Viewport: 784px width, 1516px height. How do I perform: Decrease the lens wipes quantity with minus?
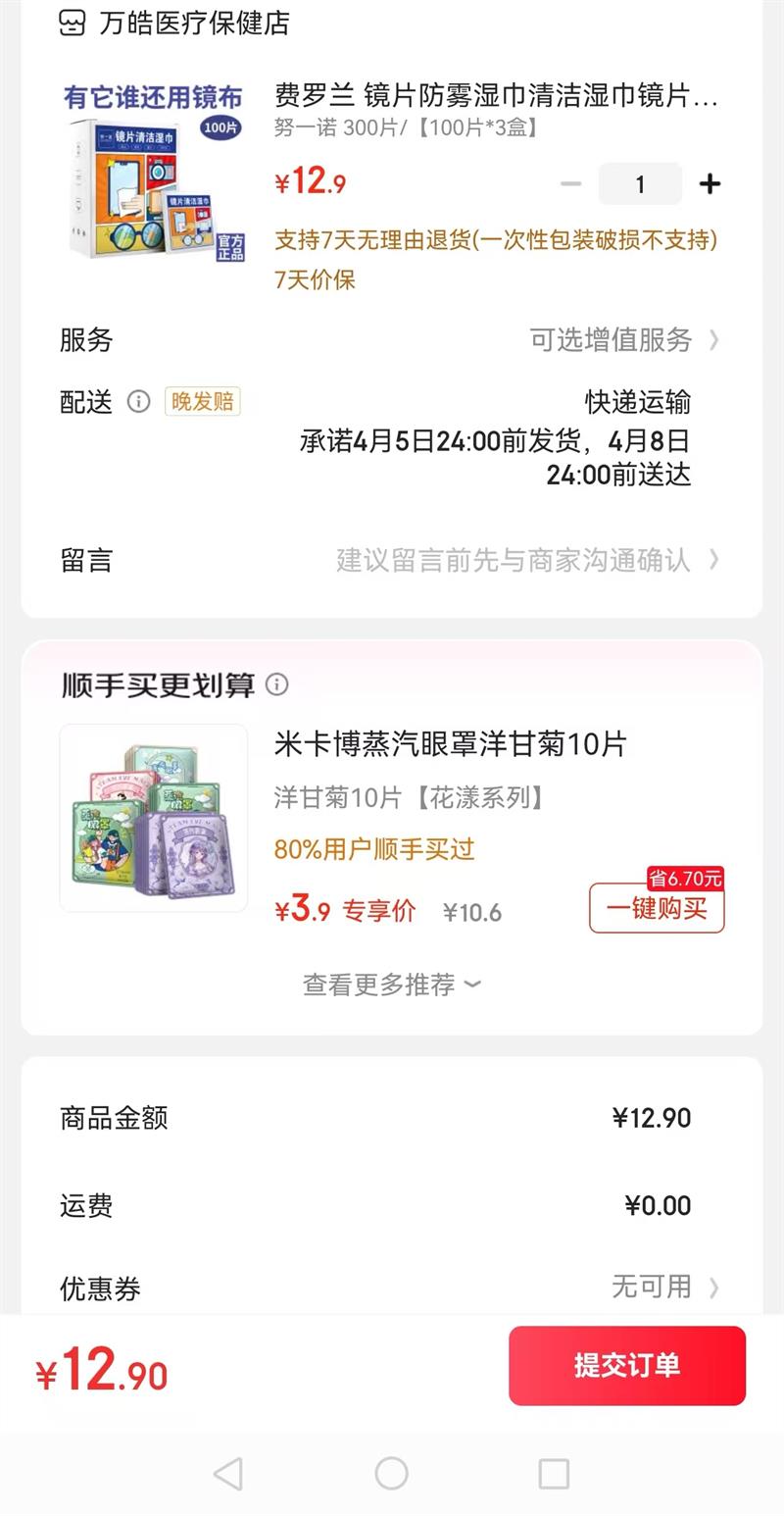pyautogui.click(x=571, y=184)
